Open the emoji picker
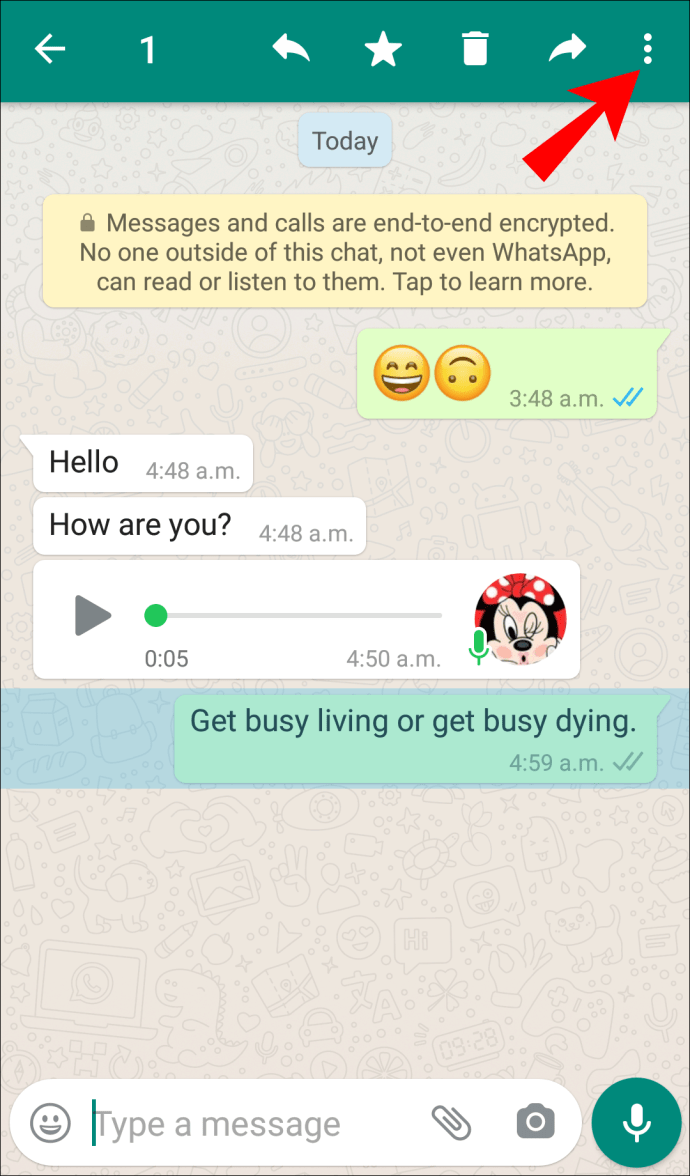 50,1125
